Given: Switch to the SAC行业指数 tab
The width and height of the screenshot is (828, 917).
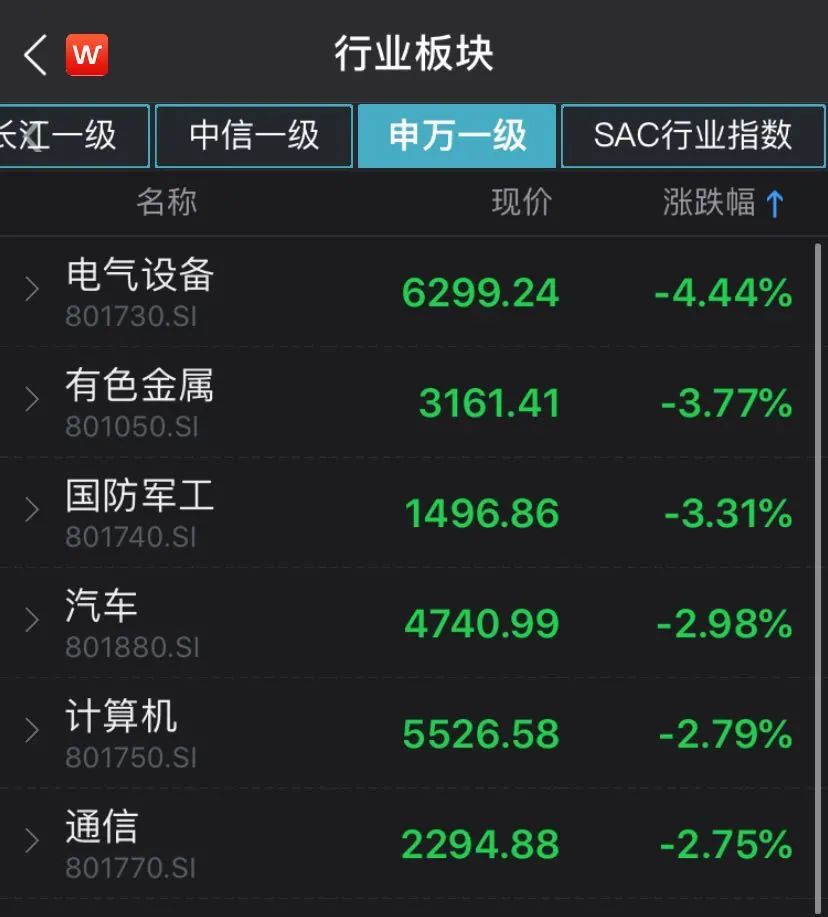Looking at the screenshot, I should tap(693, 136).
